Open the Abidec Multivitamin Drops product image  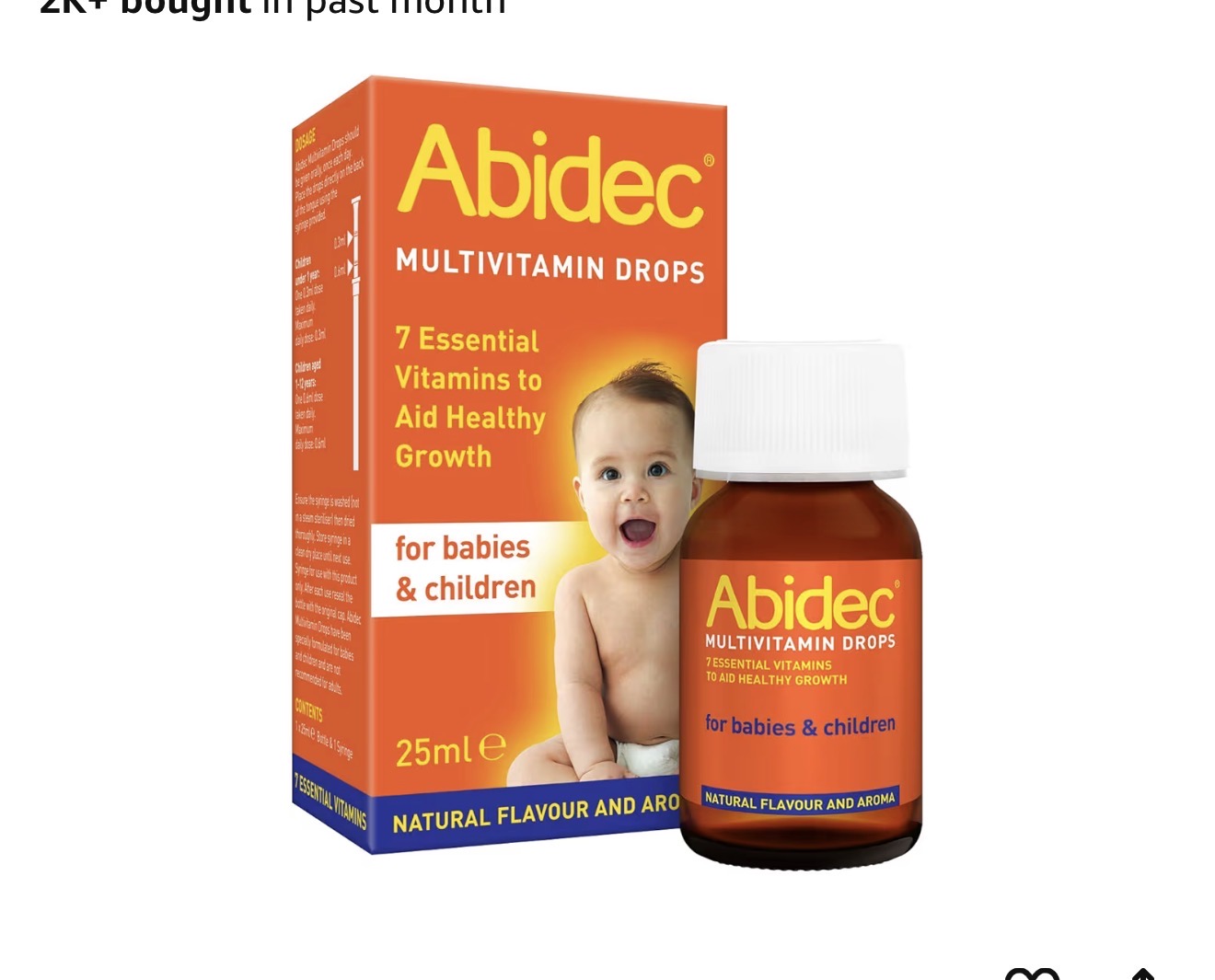coord(606,469)
